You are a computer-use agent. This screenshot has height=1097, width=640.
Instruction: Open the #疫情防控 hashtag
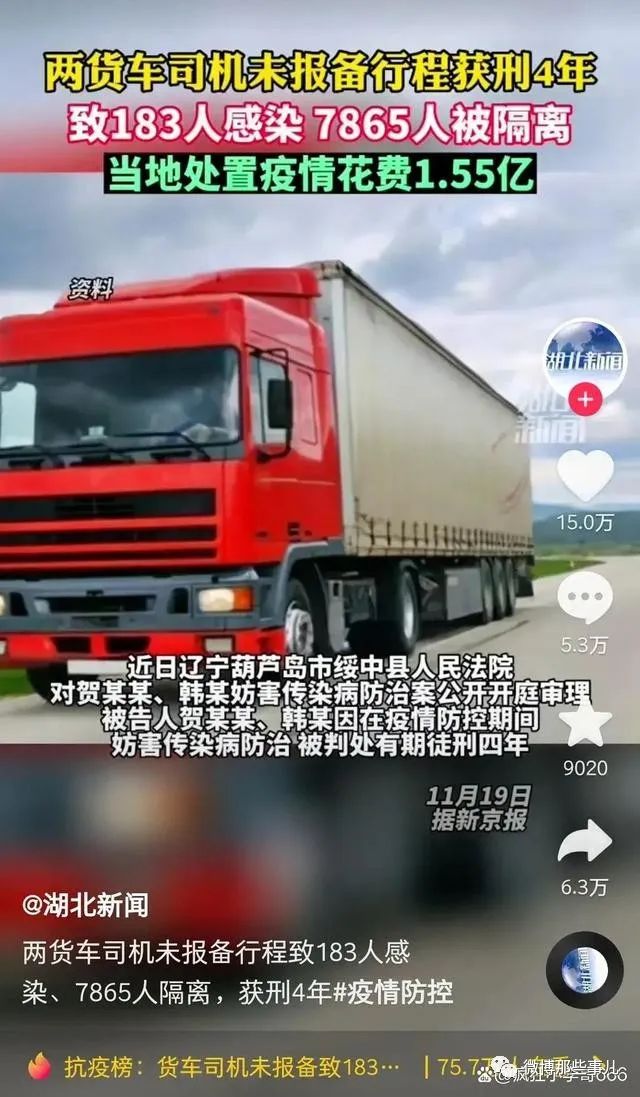point(392,992)
